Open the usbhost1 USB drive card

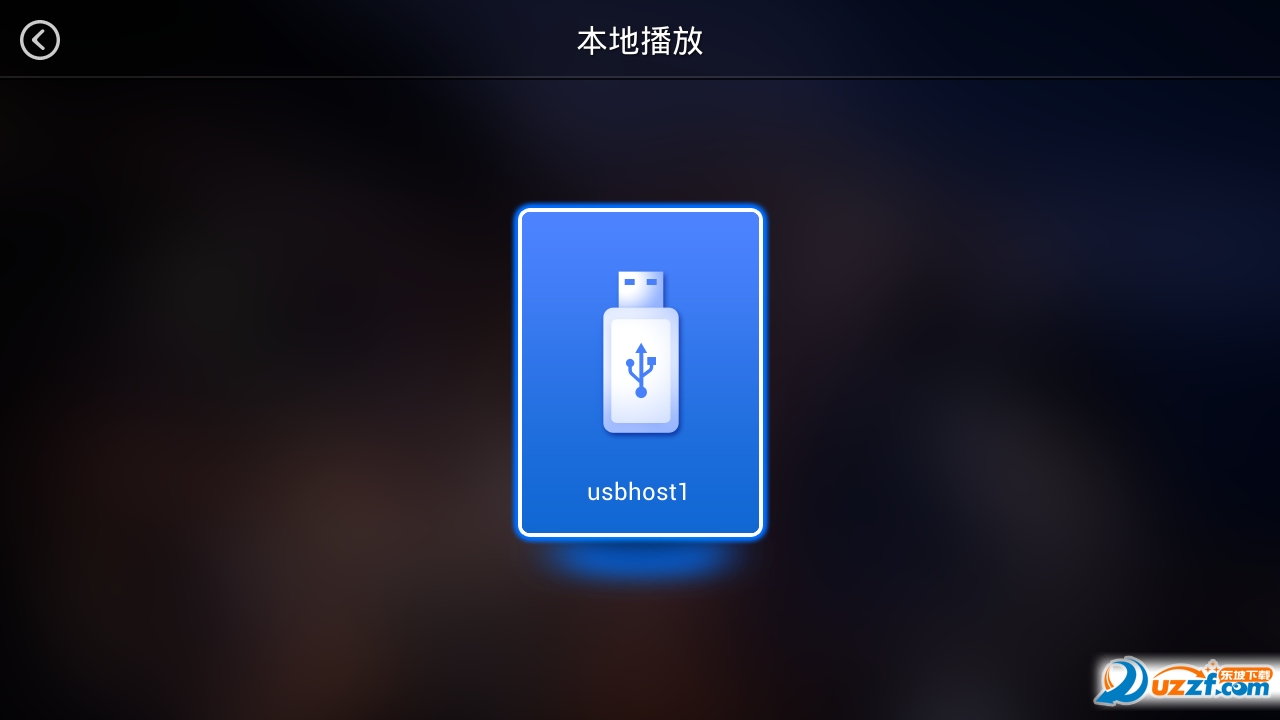(640, 372)
